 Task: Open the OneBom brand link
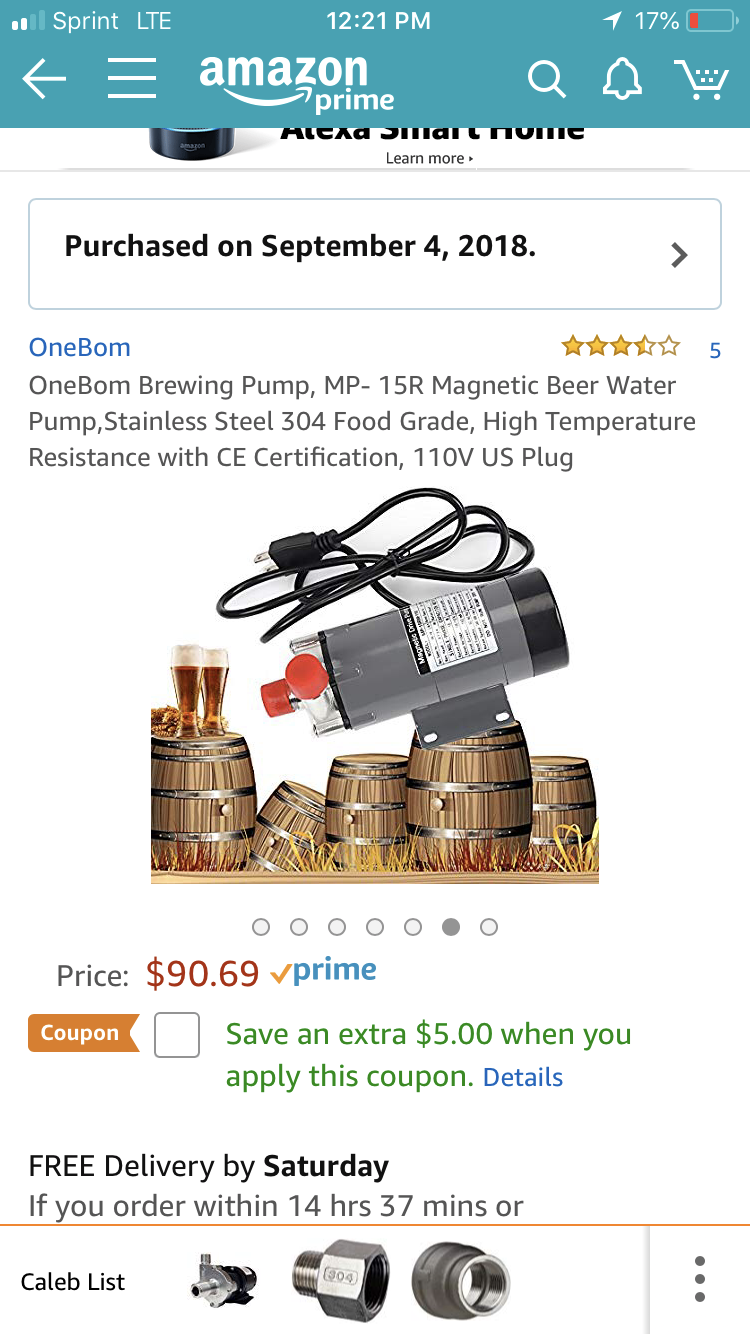pyautogui.click(x=80, y=347)
